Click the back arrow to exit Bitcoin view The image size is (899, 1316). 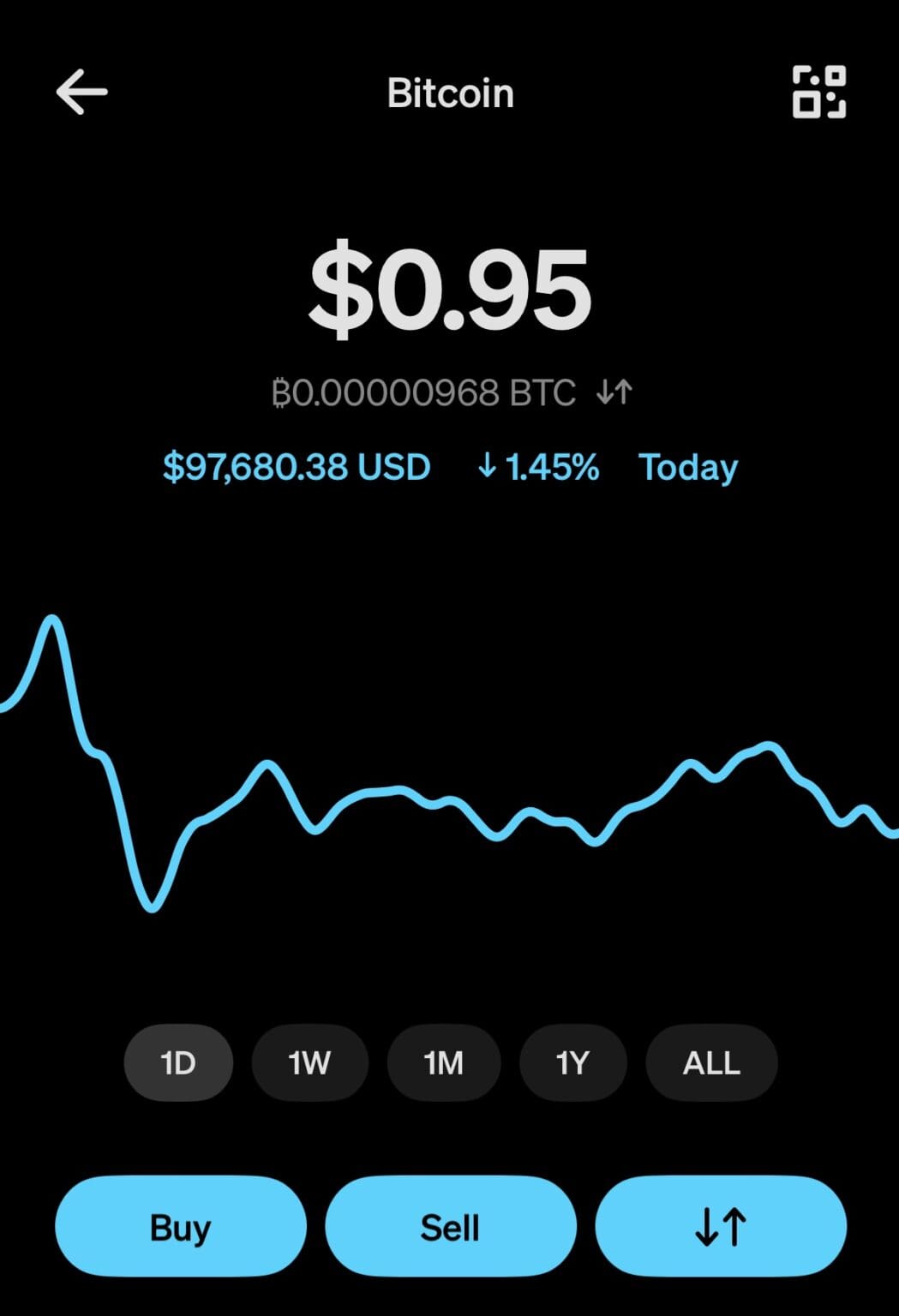[x=80, y=93]
